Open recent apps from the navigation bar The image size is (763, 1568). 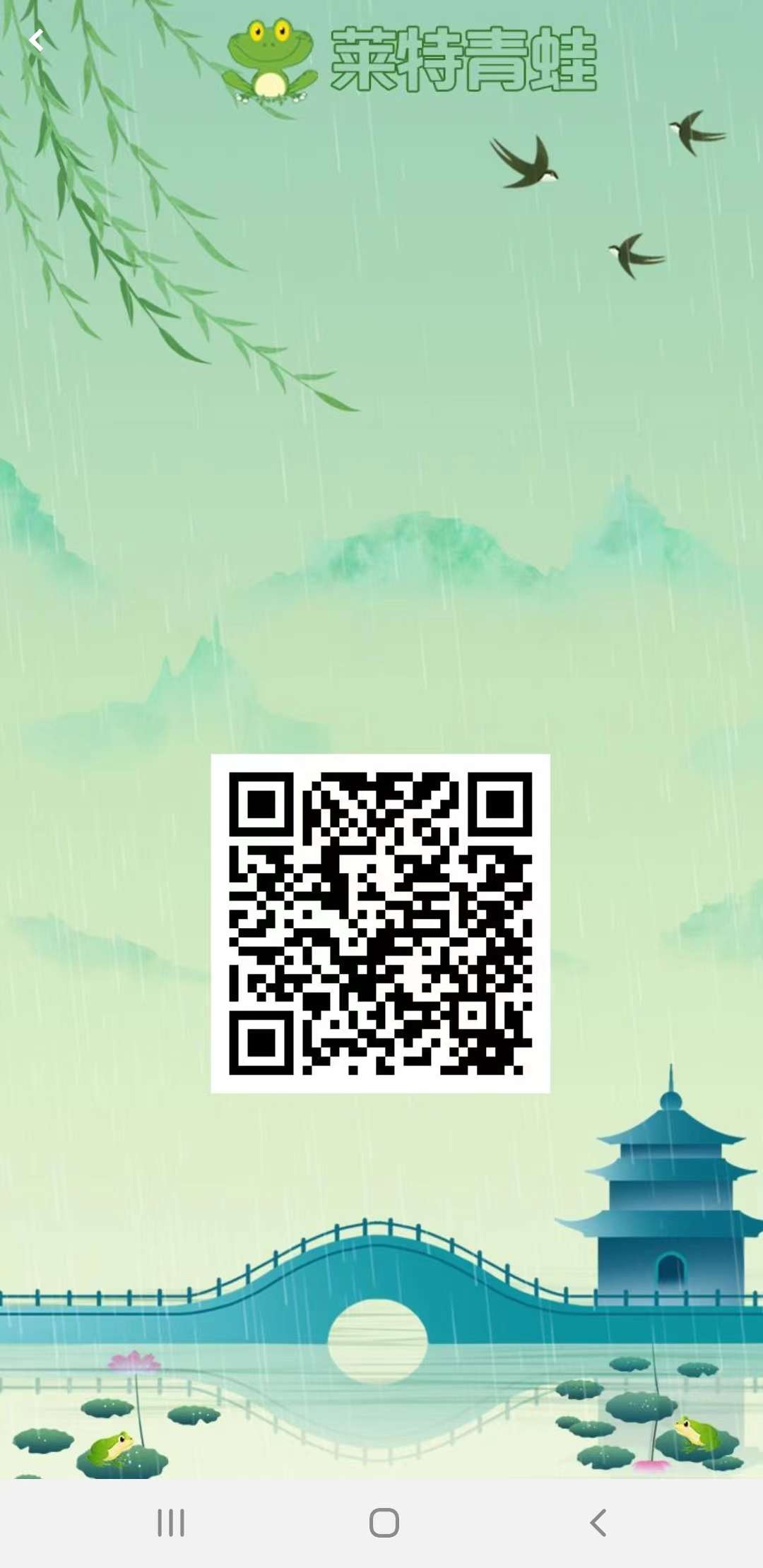(x=171, y=1522)
